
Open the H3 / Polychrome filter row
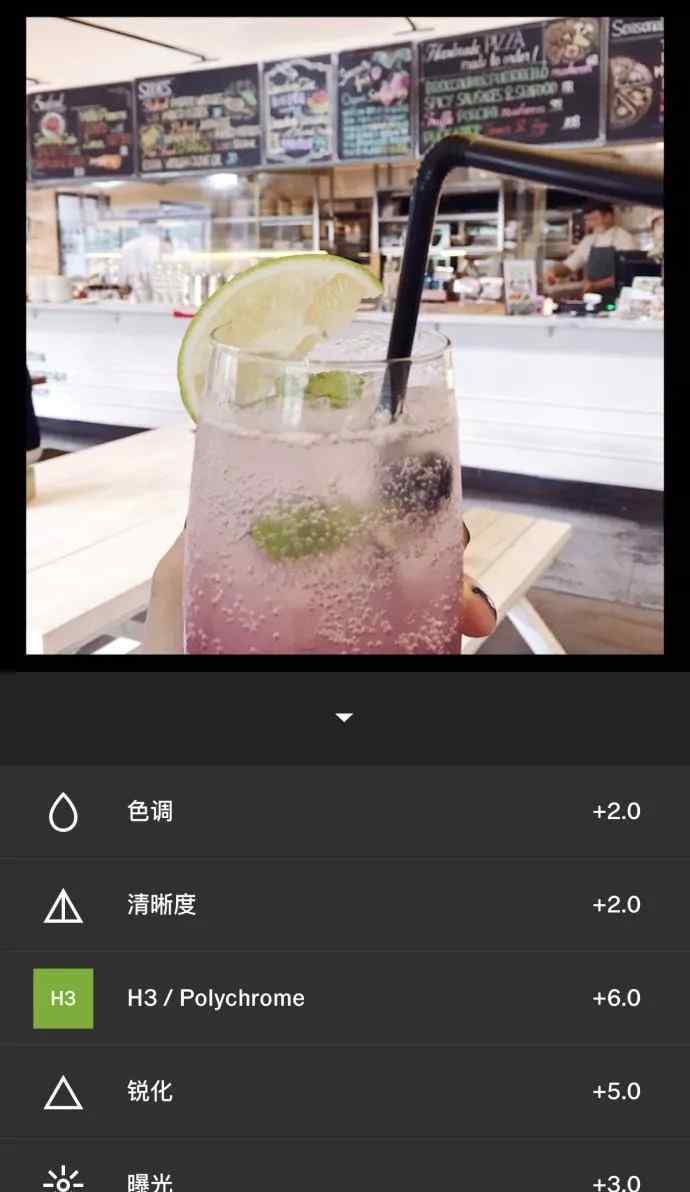[345, 998]
